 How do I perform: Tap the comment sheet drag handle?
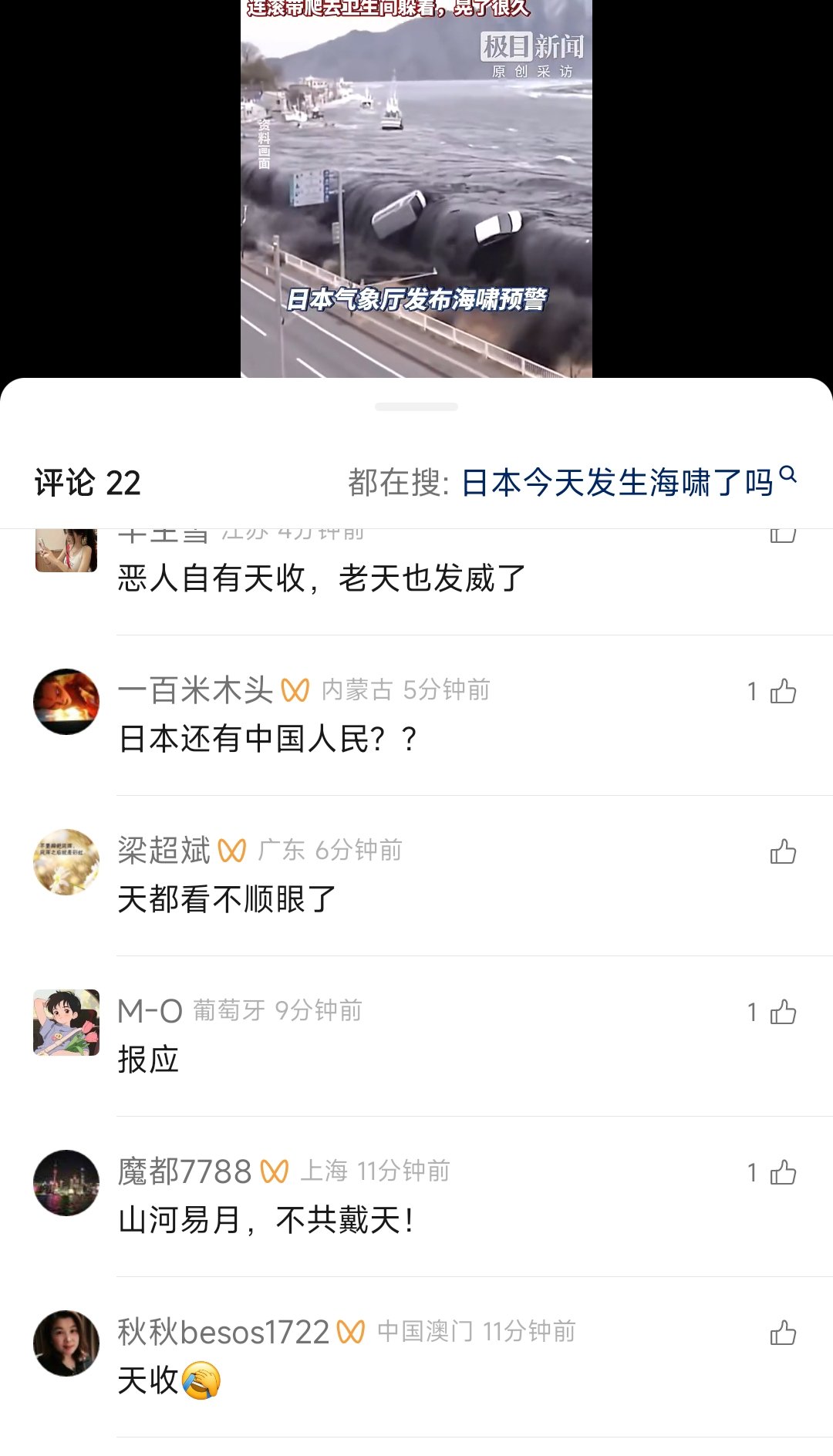point(416,406)
